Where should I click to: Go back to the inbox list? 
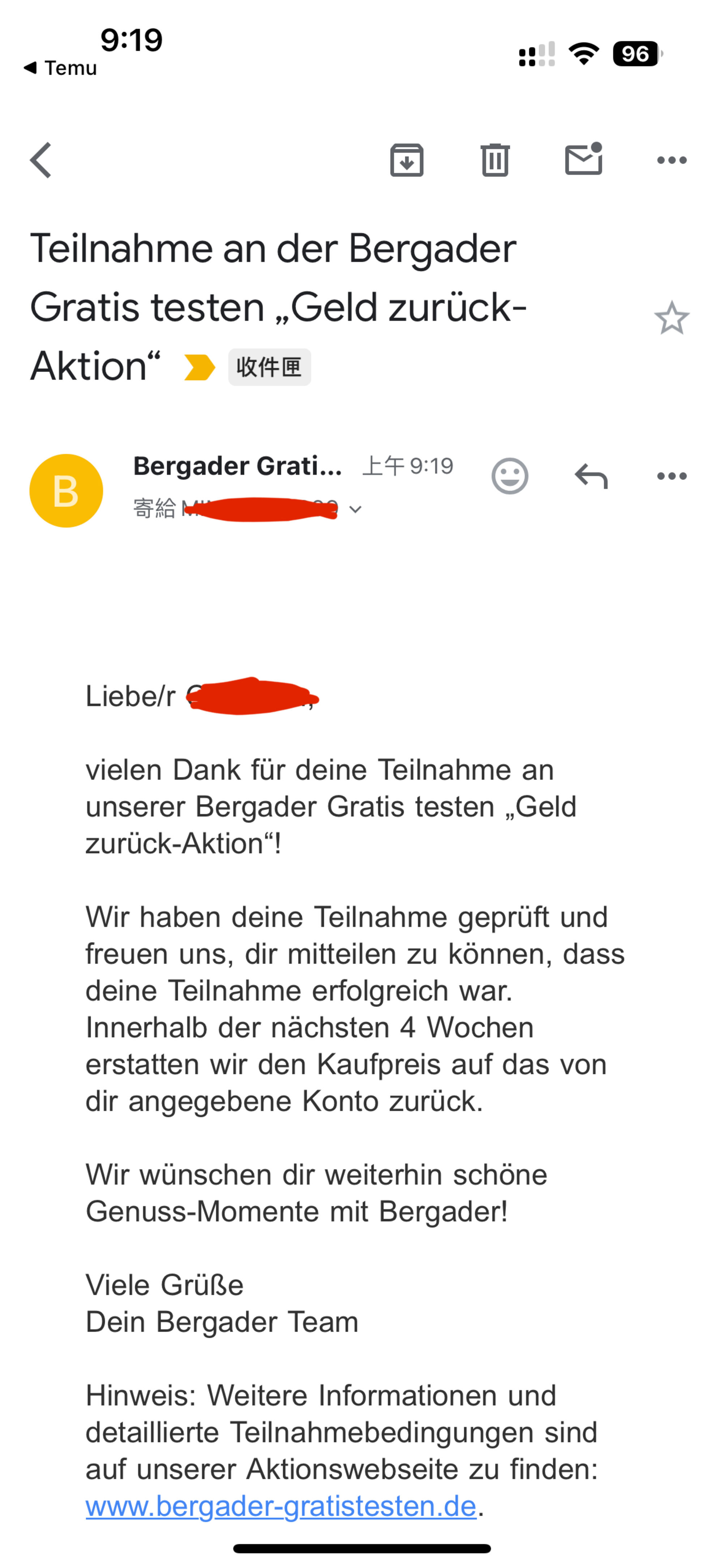pyautogui.click(x=41, y=160)
